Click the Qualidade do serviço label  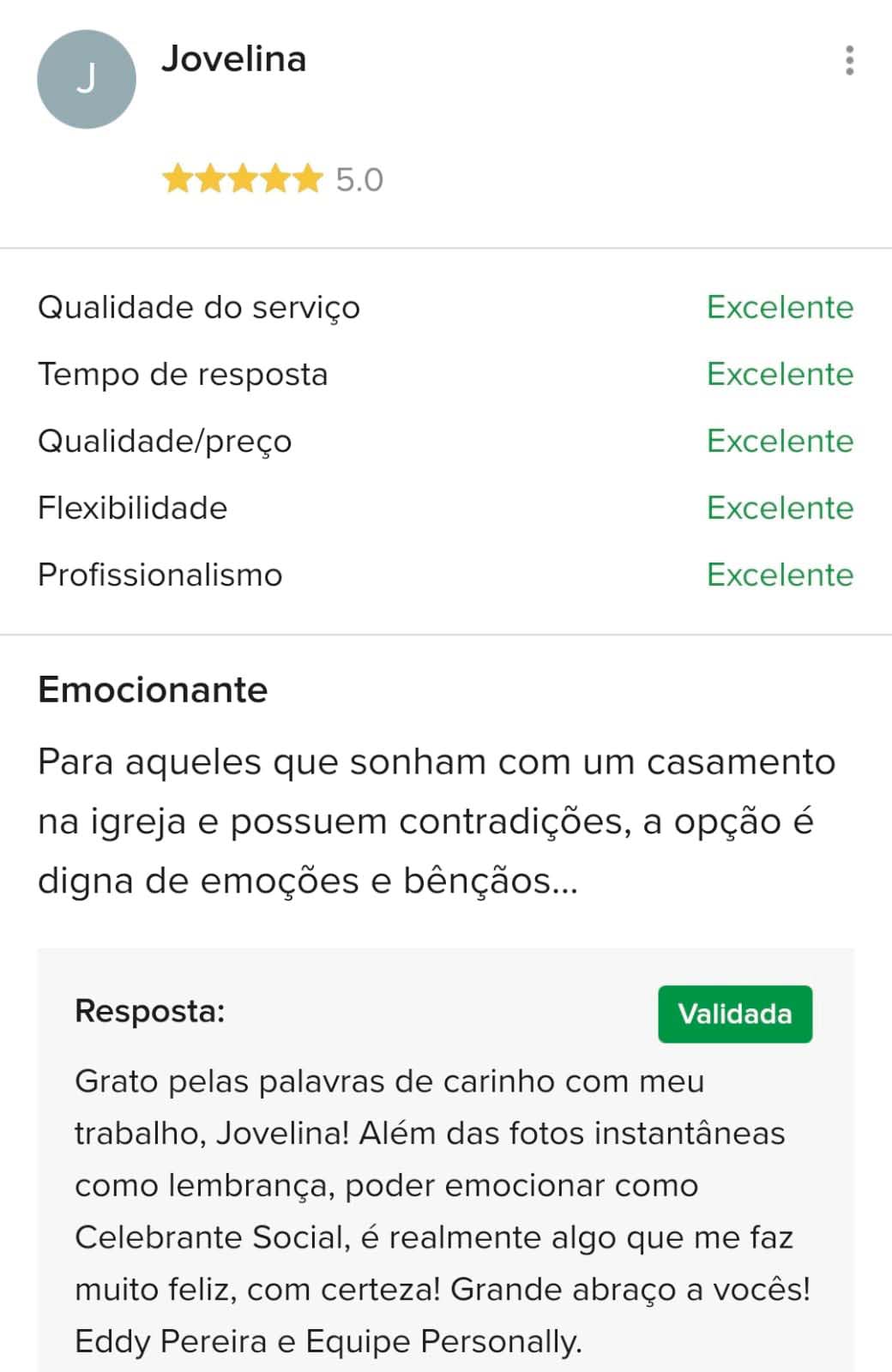[199, 307]
